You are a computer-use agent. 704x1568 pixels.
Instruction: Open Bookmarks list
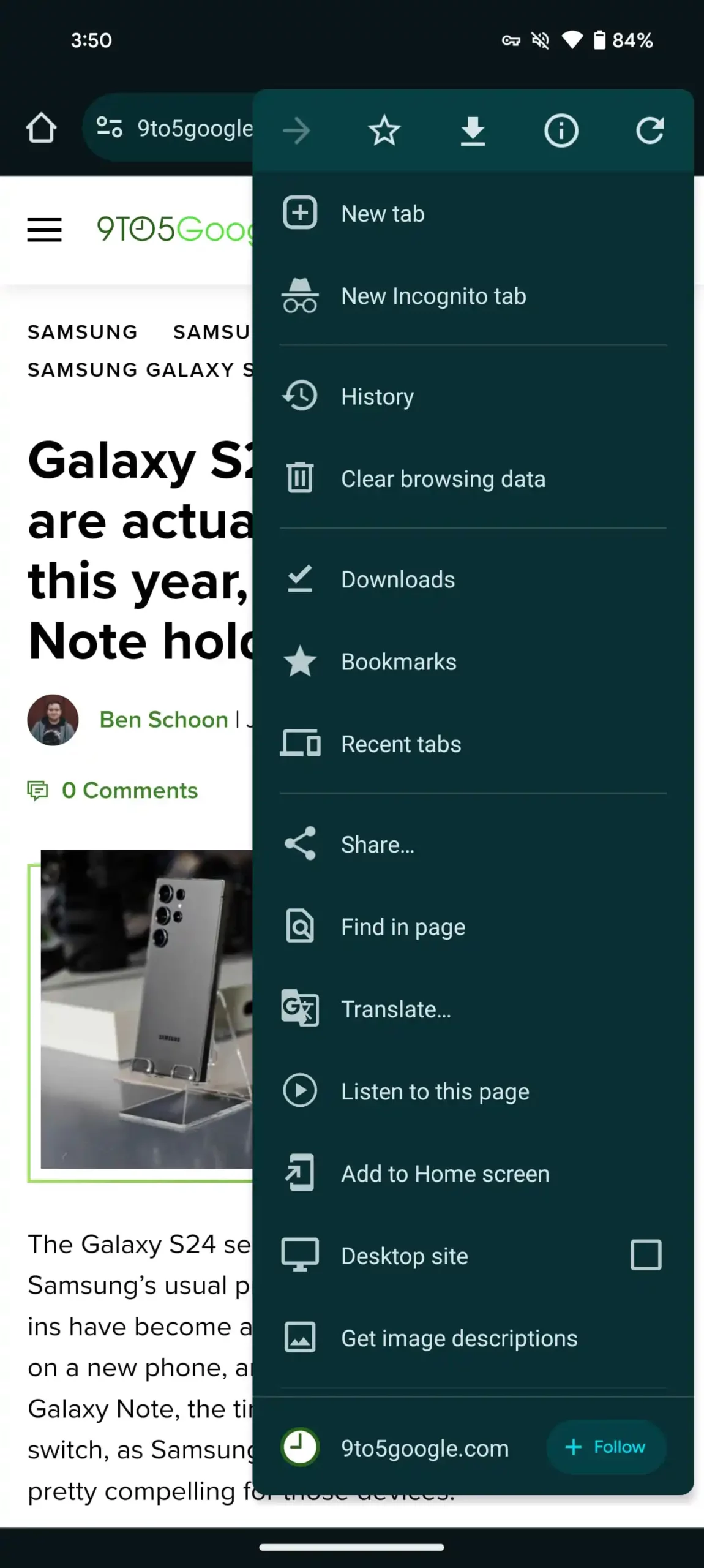[399, 662]
